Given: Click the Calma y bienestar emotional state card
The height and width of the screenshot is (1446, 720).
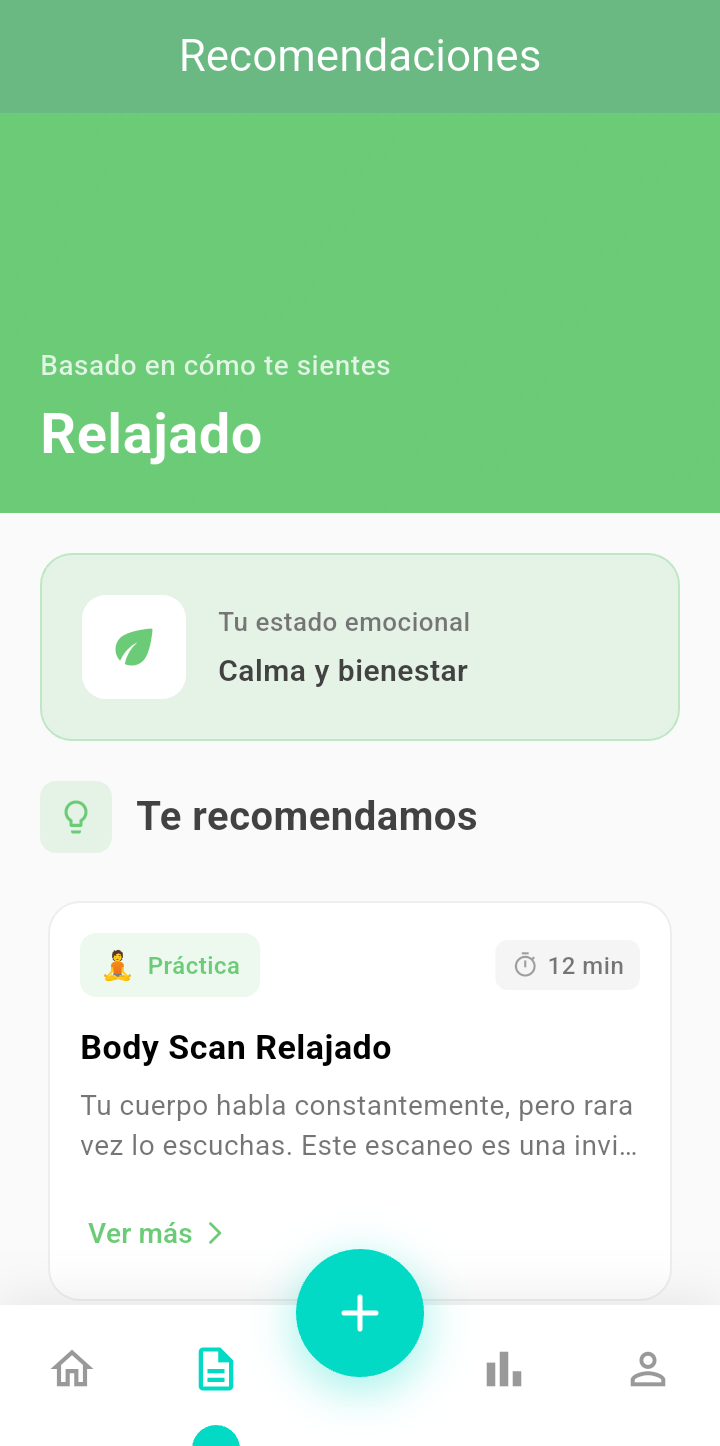Looking at the screenshot, I should click(360, 646).
